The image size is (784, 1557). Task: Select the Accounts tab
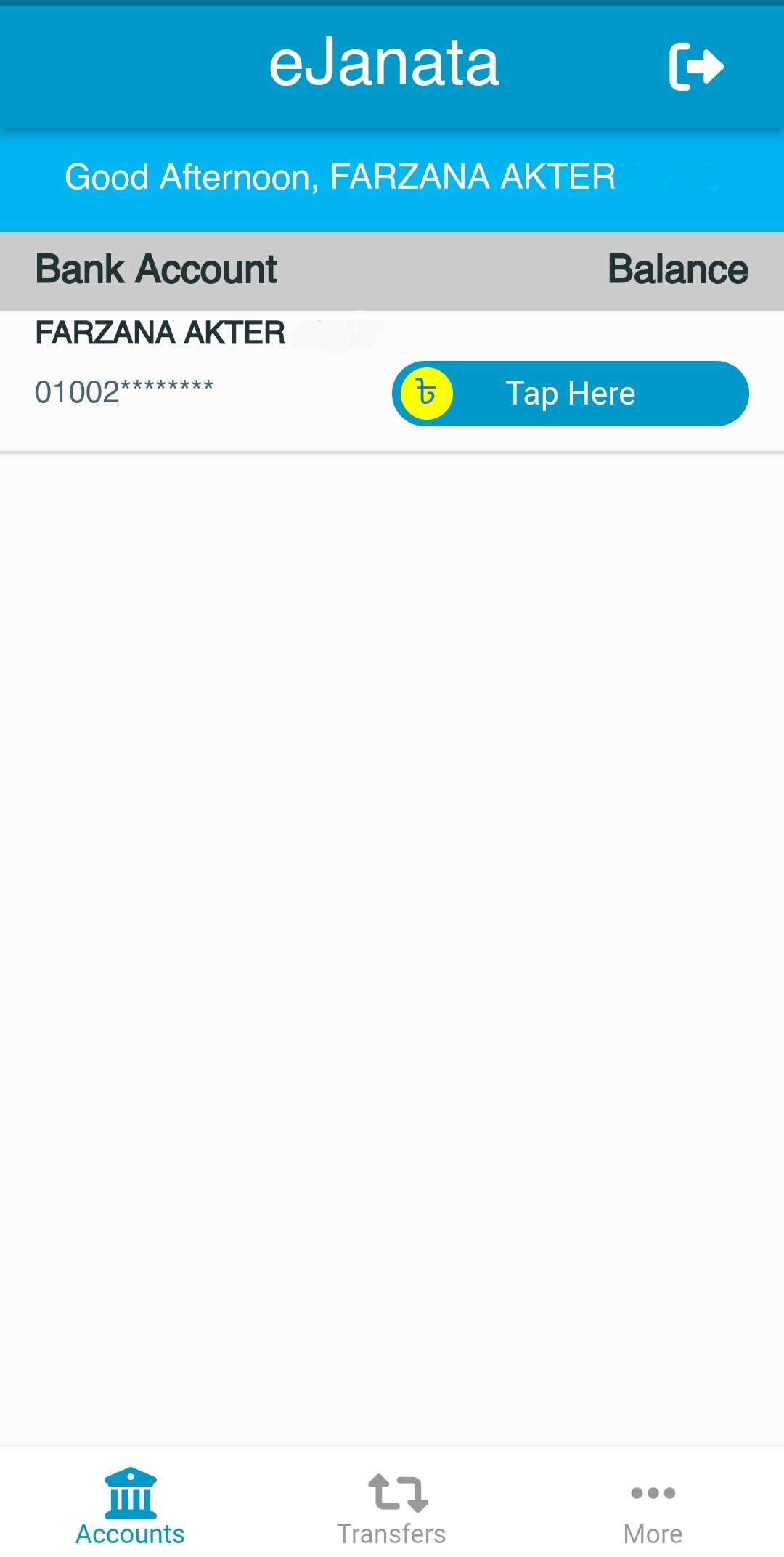[131, 1508]
